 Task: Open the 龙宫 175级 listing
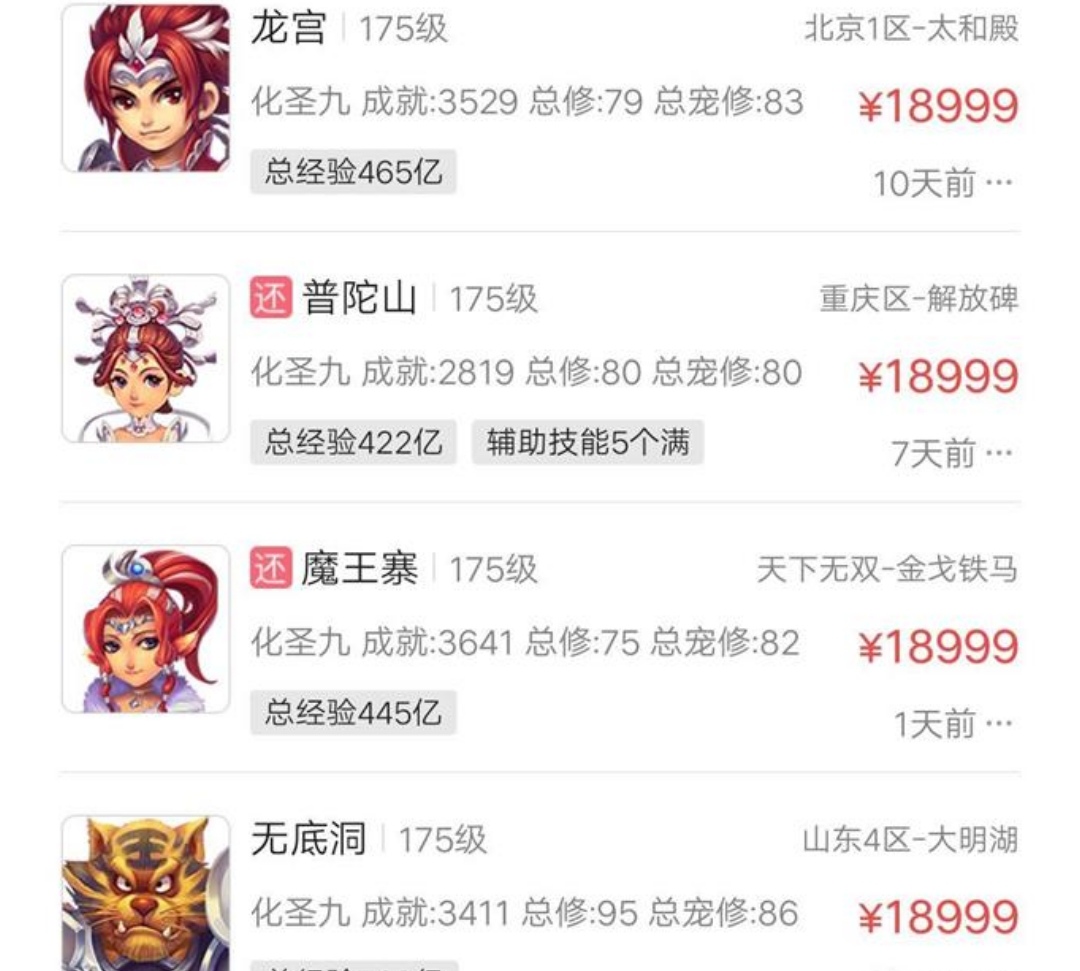click(540, 100)
